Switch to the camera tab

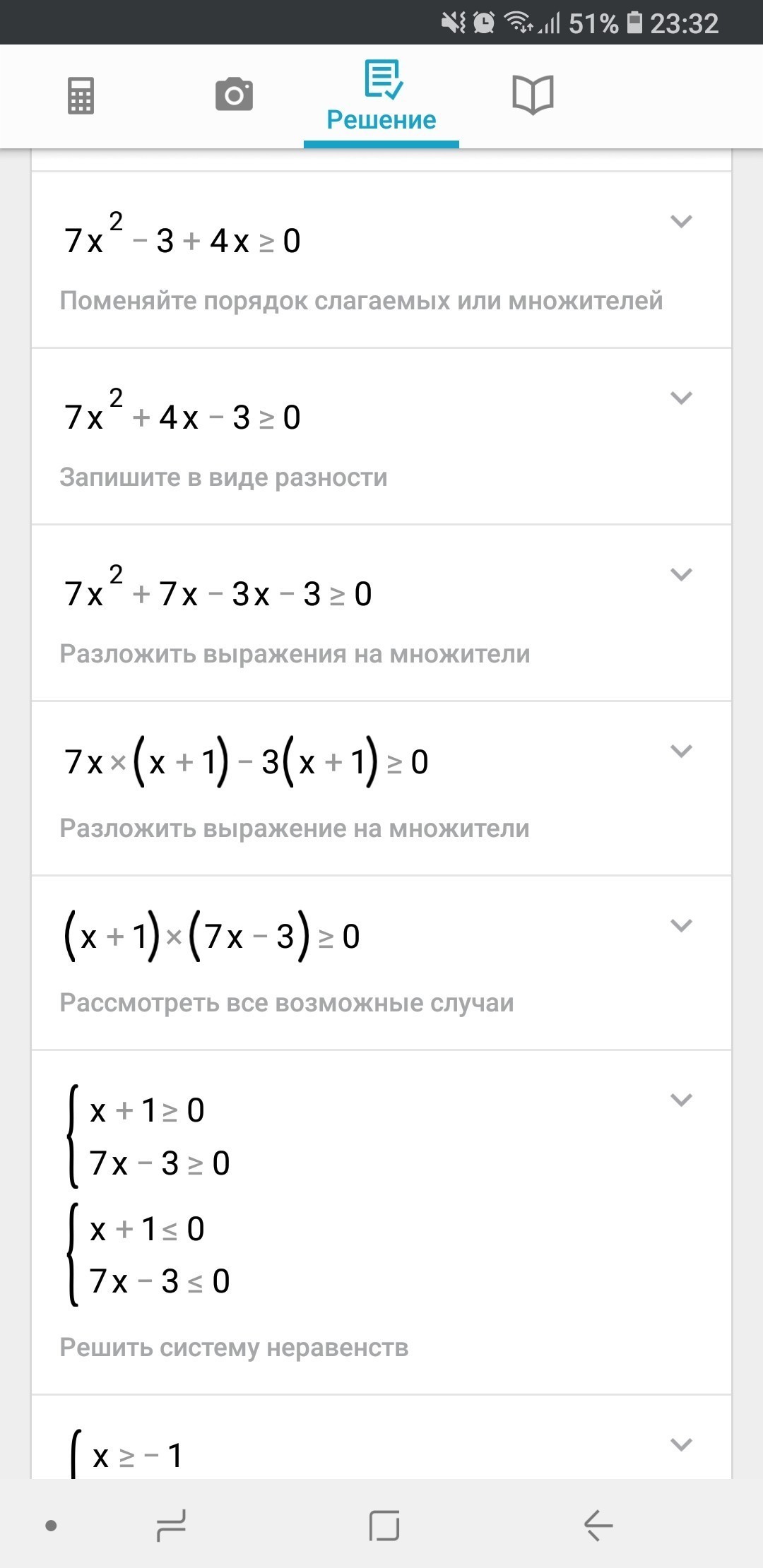pyautogui.click(x=234, y=95)
